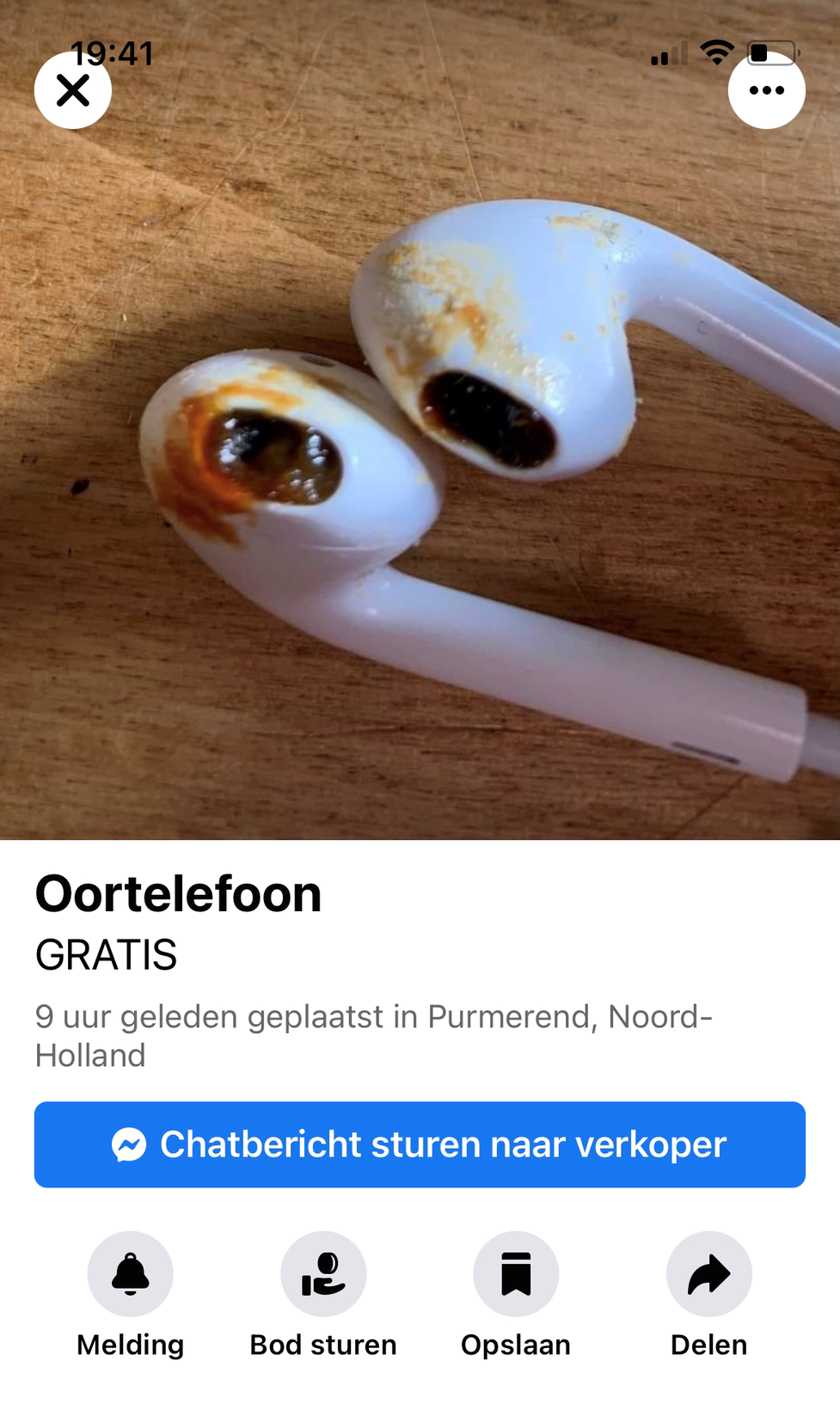
Task: Tap the cellular signal indicator
Action: (667, 53)
